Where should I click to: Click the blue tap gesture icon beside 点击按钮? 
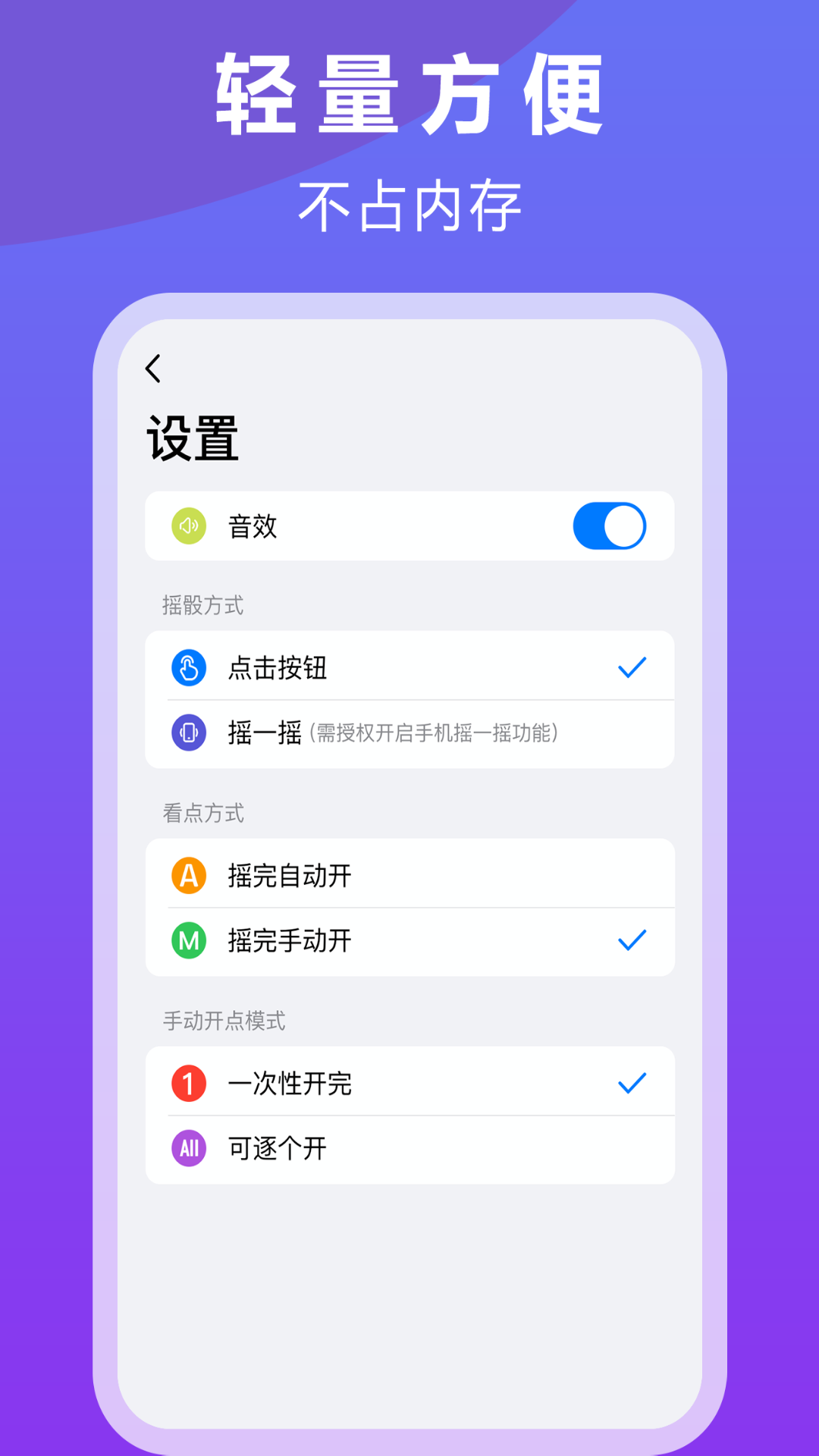point(188,667)
